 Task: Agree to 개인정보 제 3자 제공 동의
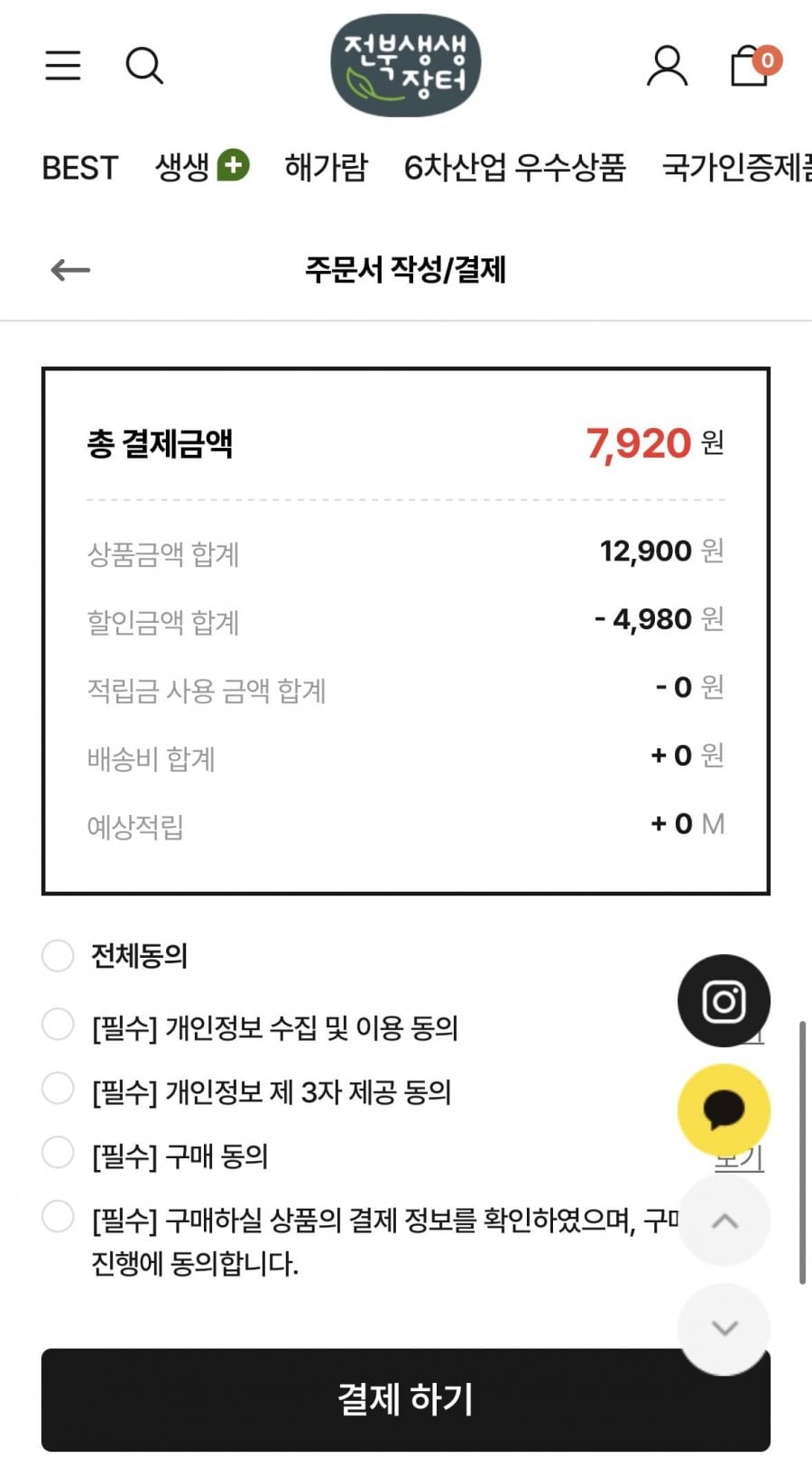pos(58,1089)
